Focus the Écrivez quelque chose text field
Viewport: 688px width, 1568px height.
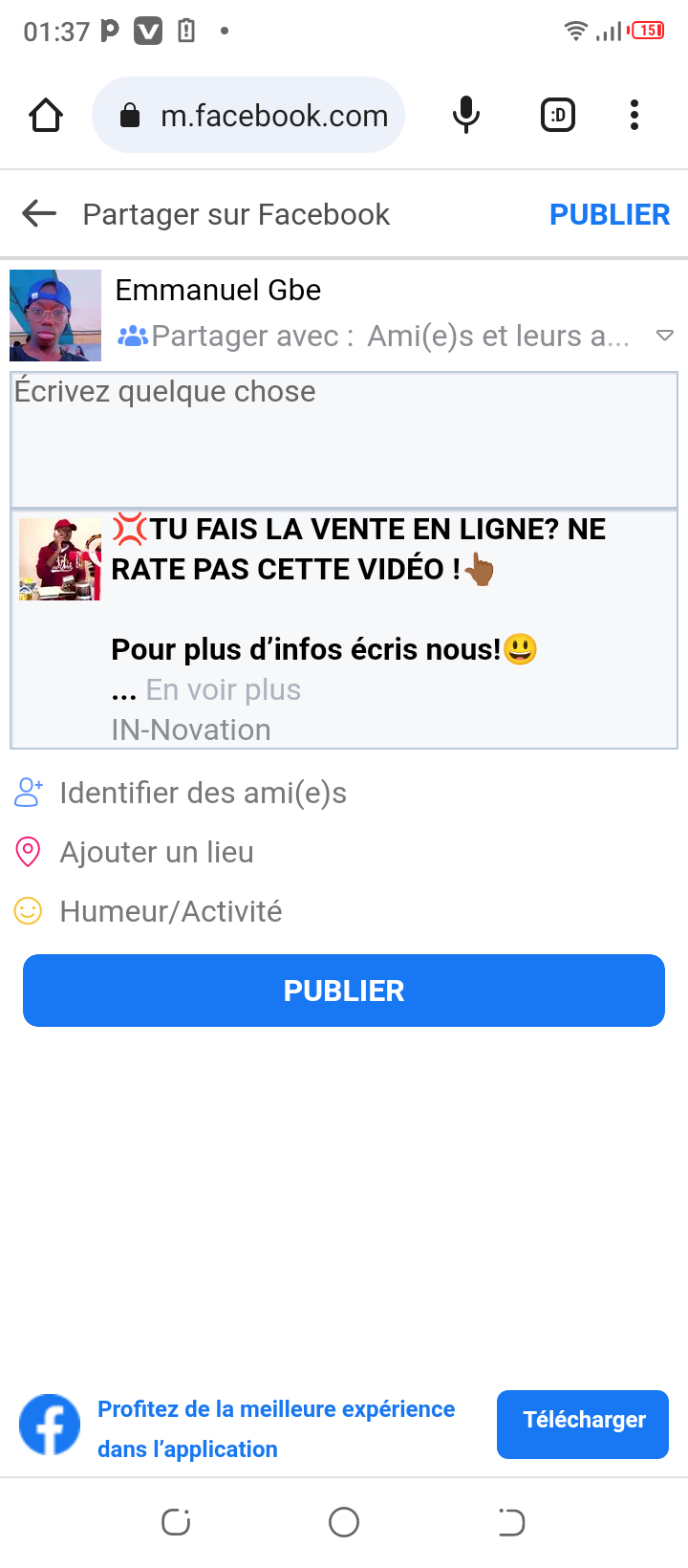click(344, 439)
